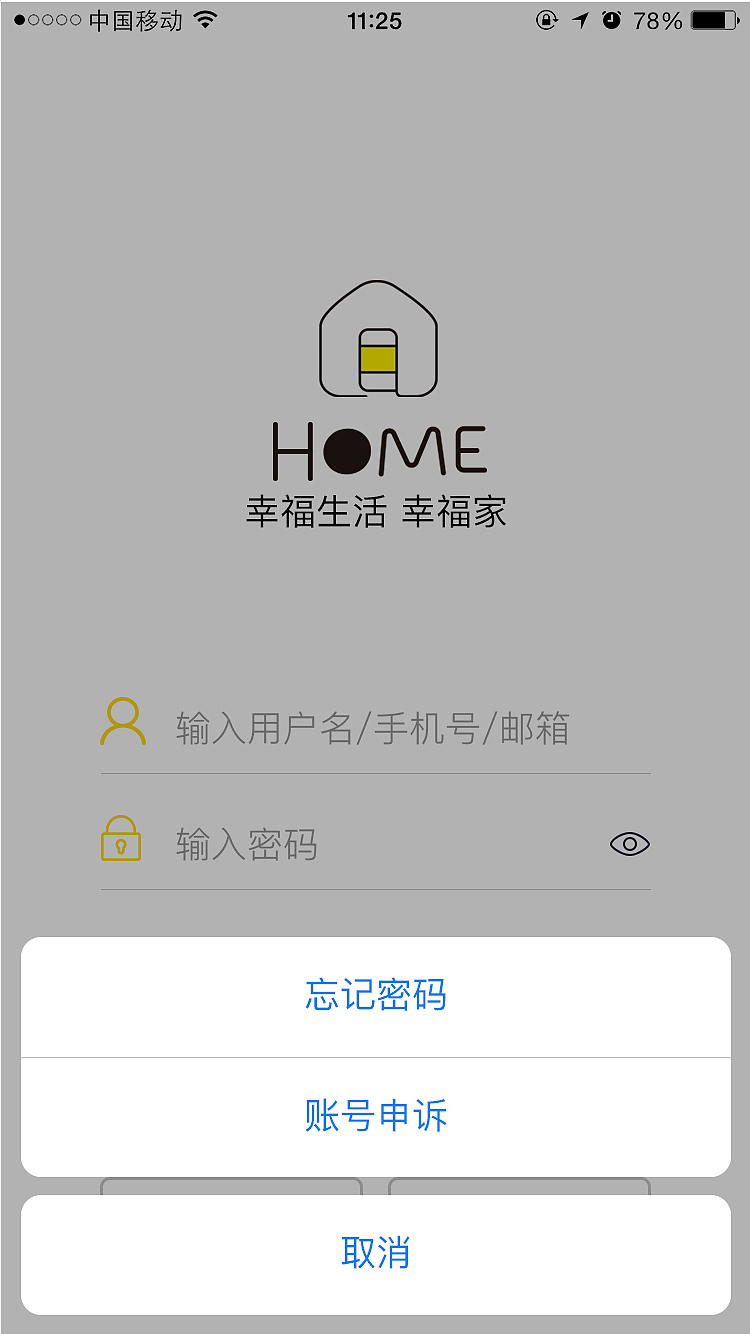Select 忘记密码 from the action sheet
Viewport: 750px width, 1334px height.
pyautogui.click(x=375, y=996)
